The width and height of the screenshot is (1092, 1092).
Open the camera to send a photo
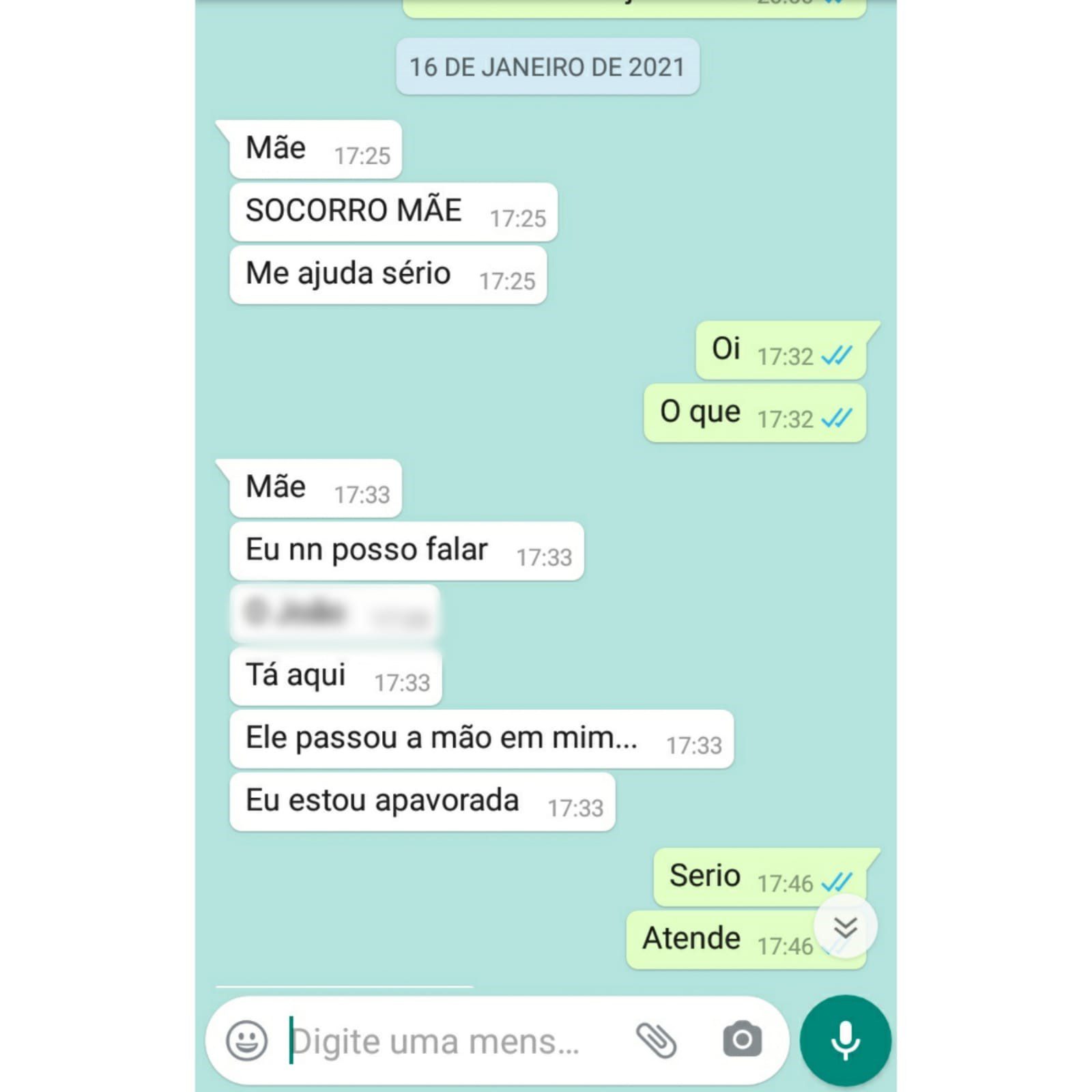tap(742, 1039)
